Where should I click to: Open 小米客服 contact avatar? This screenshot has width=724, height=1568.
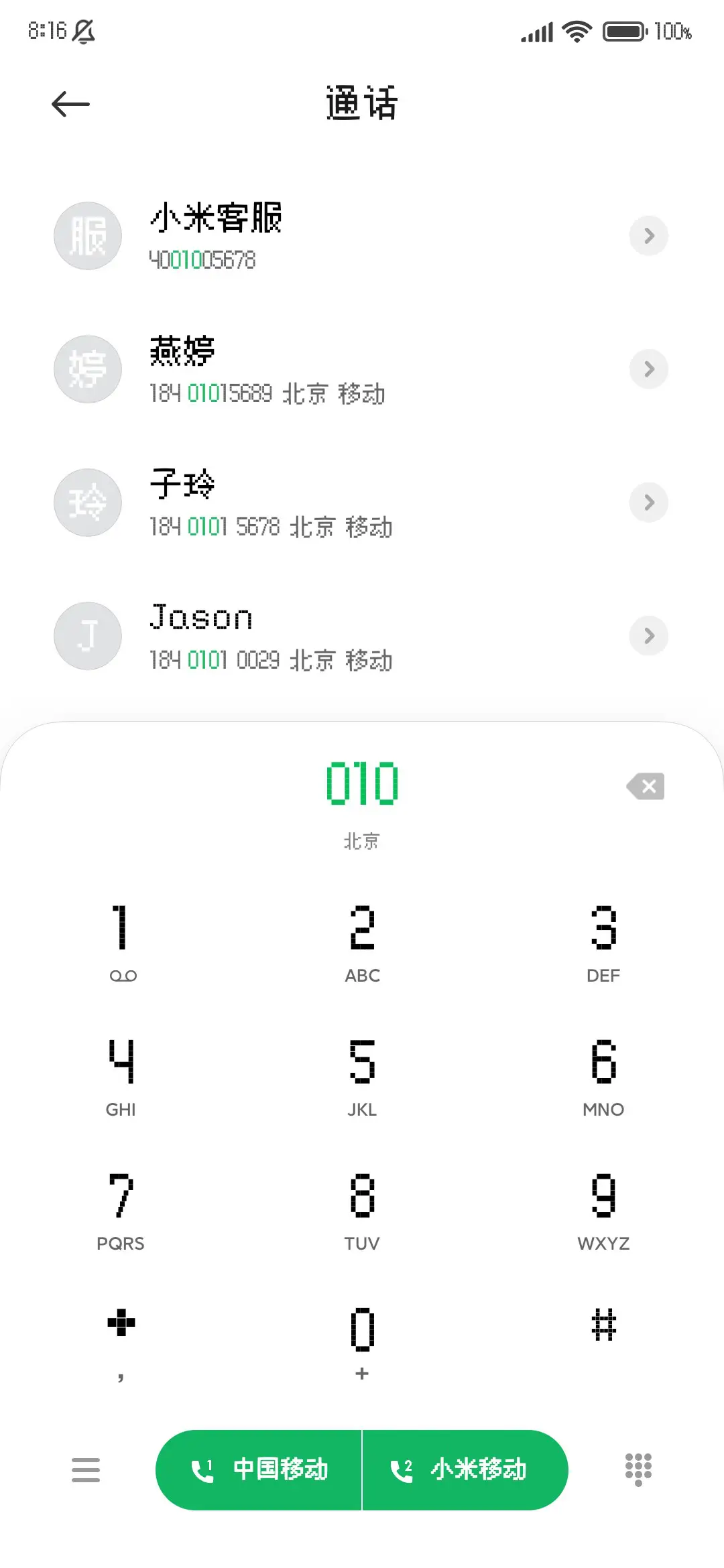coord(87,235)
